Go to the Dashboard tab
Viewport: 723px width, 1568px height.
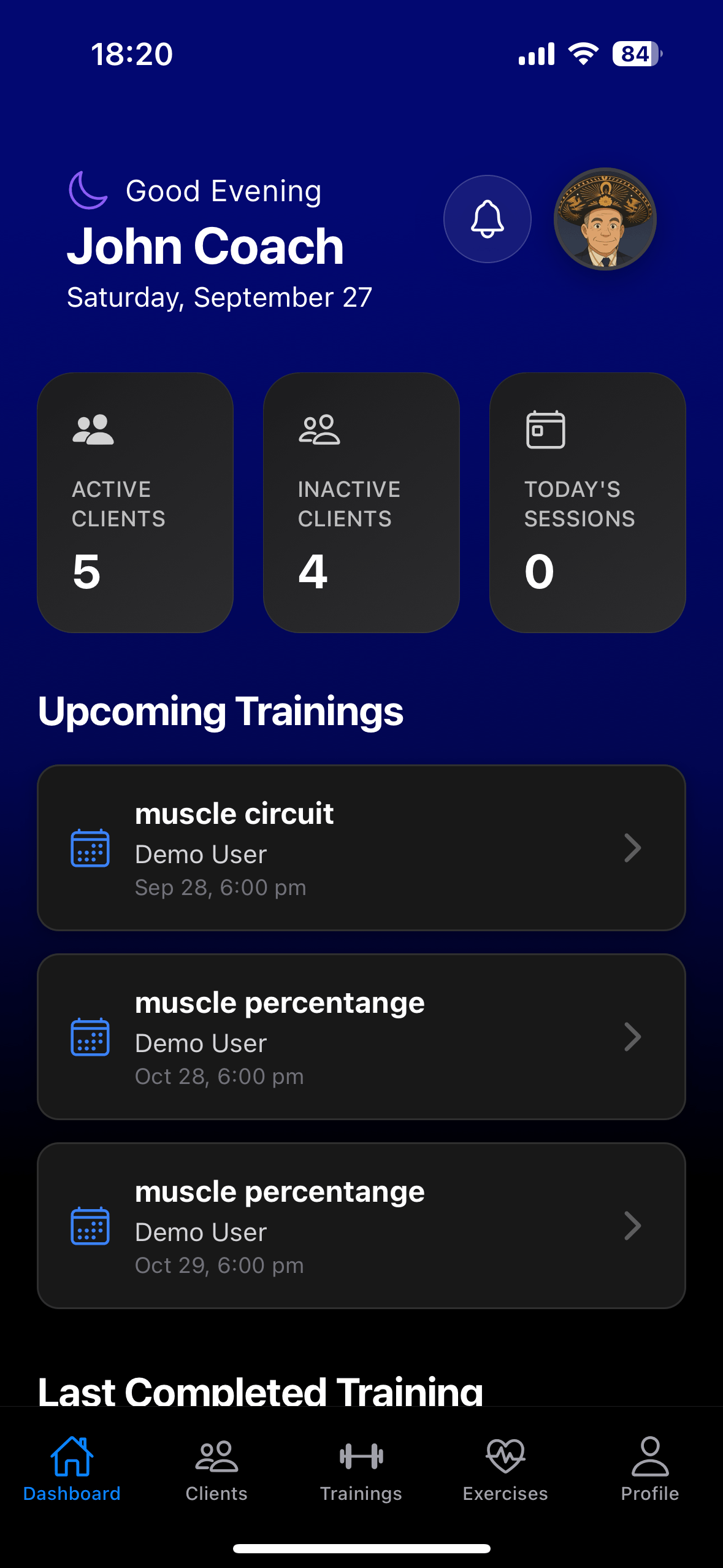point(72,1469)
